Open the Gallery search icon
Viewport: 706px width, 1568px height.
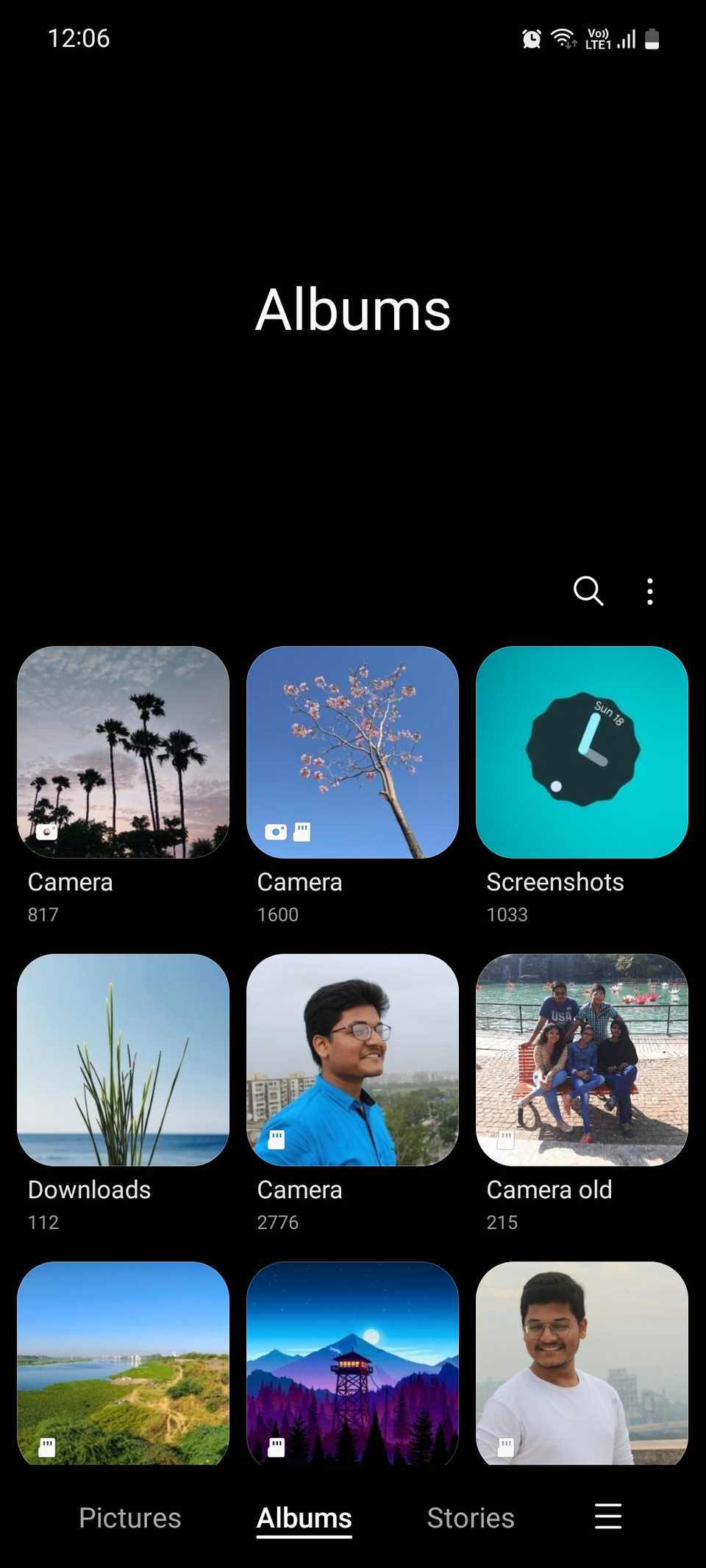pos(588,592)
